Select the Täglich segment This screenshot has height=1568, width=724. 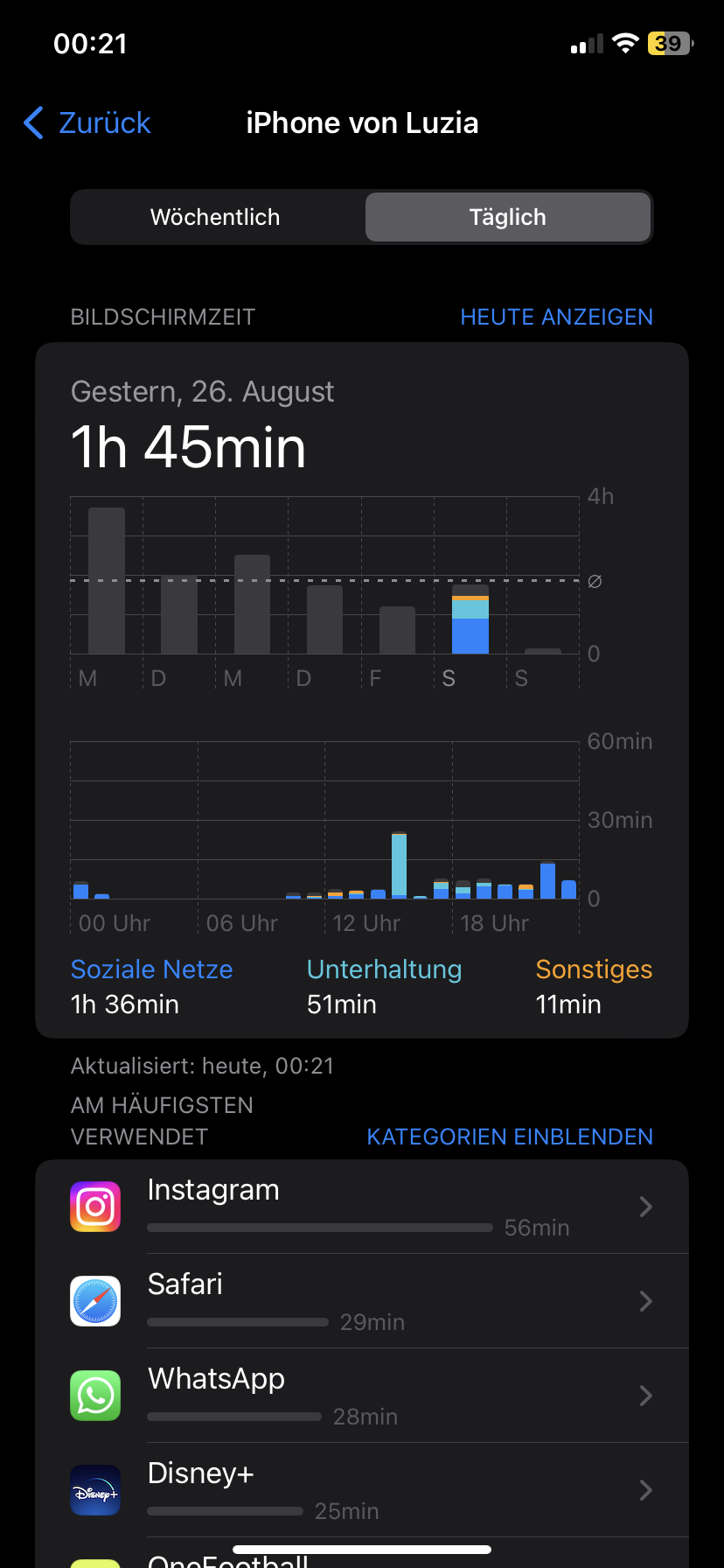[x=507, y=217]
